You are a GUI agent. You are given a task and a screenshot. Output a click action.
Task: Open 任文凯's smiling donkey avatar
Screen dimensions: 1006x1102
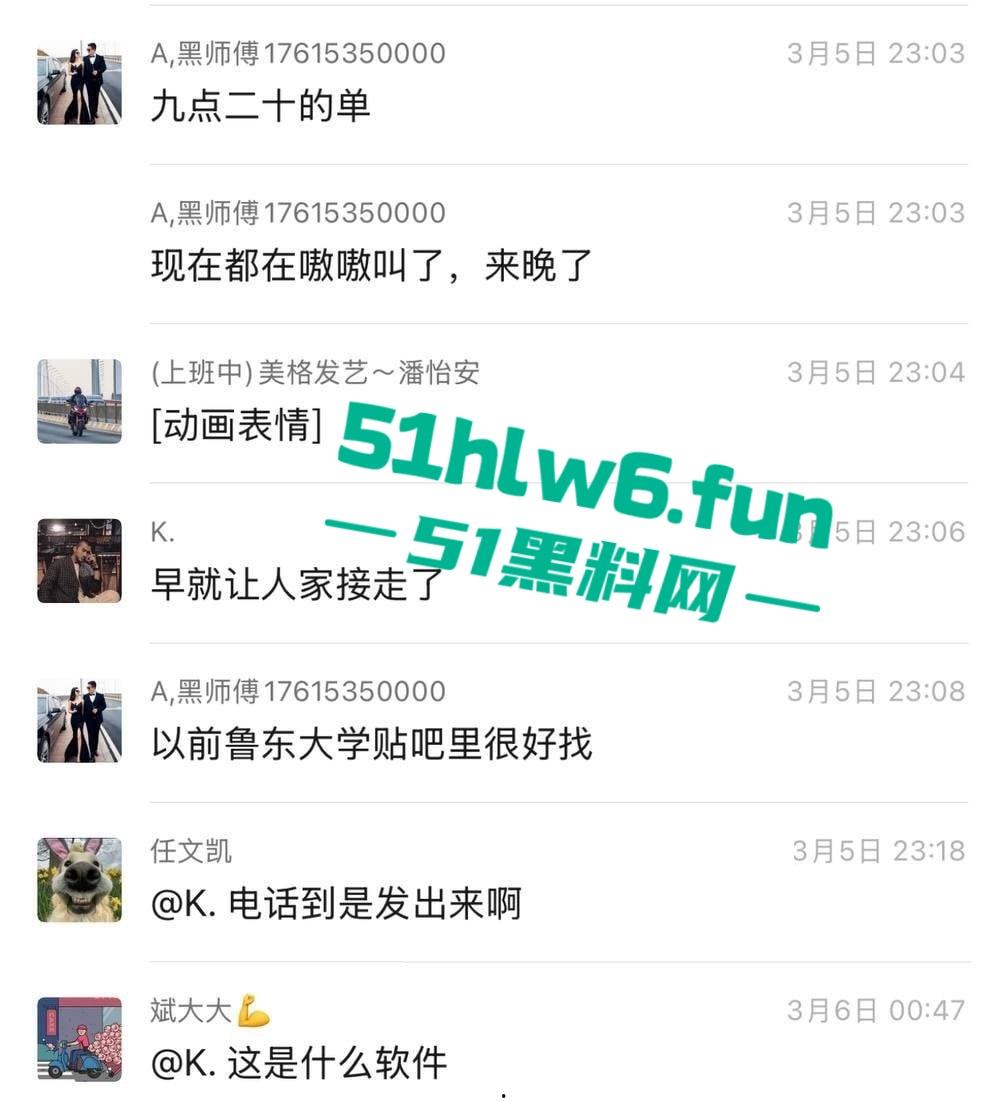(x=78, y=880)
